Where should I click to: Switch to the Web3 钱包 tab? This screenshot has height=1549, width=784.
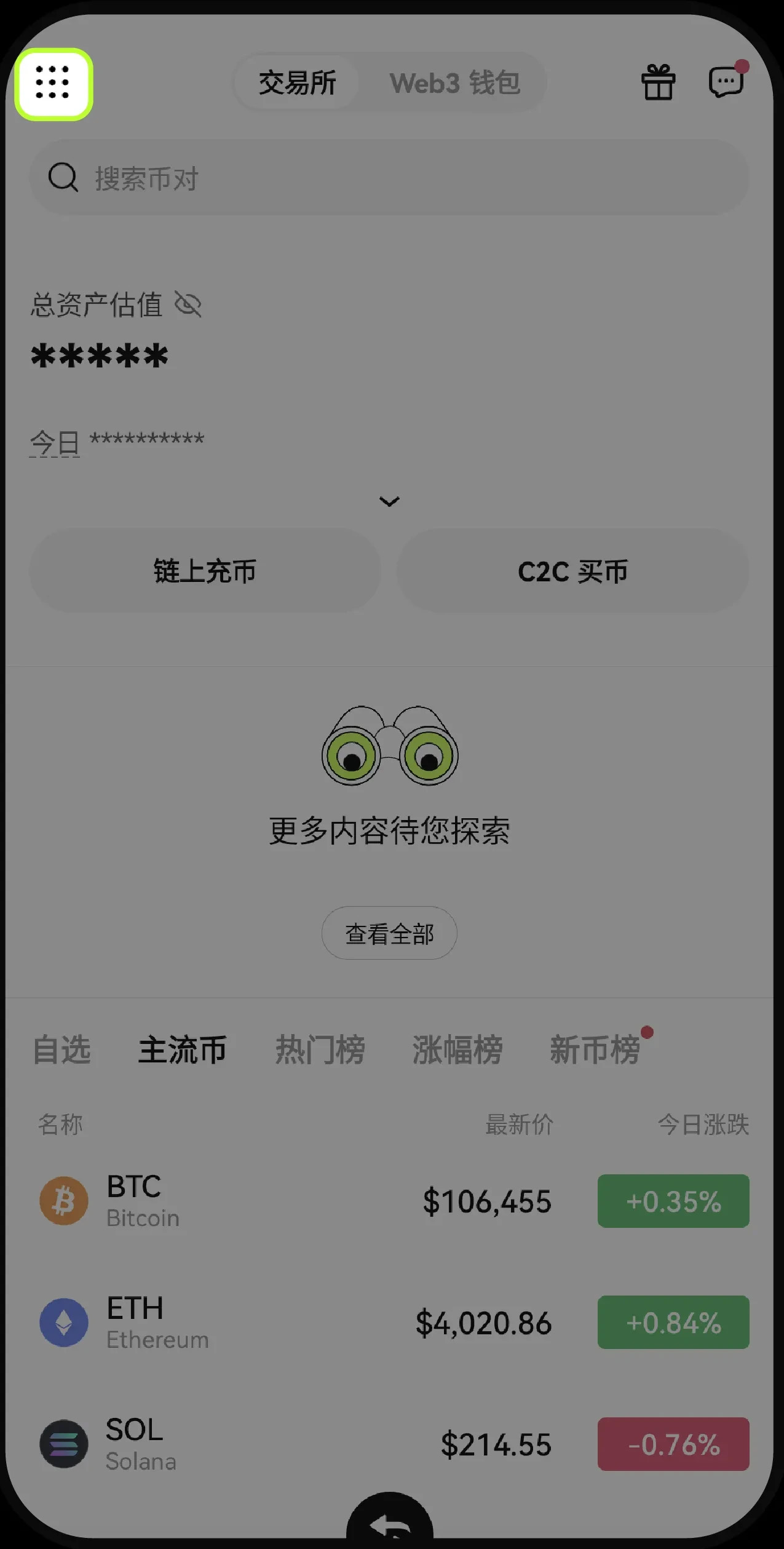click(454, 83)
